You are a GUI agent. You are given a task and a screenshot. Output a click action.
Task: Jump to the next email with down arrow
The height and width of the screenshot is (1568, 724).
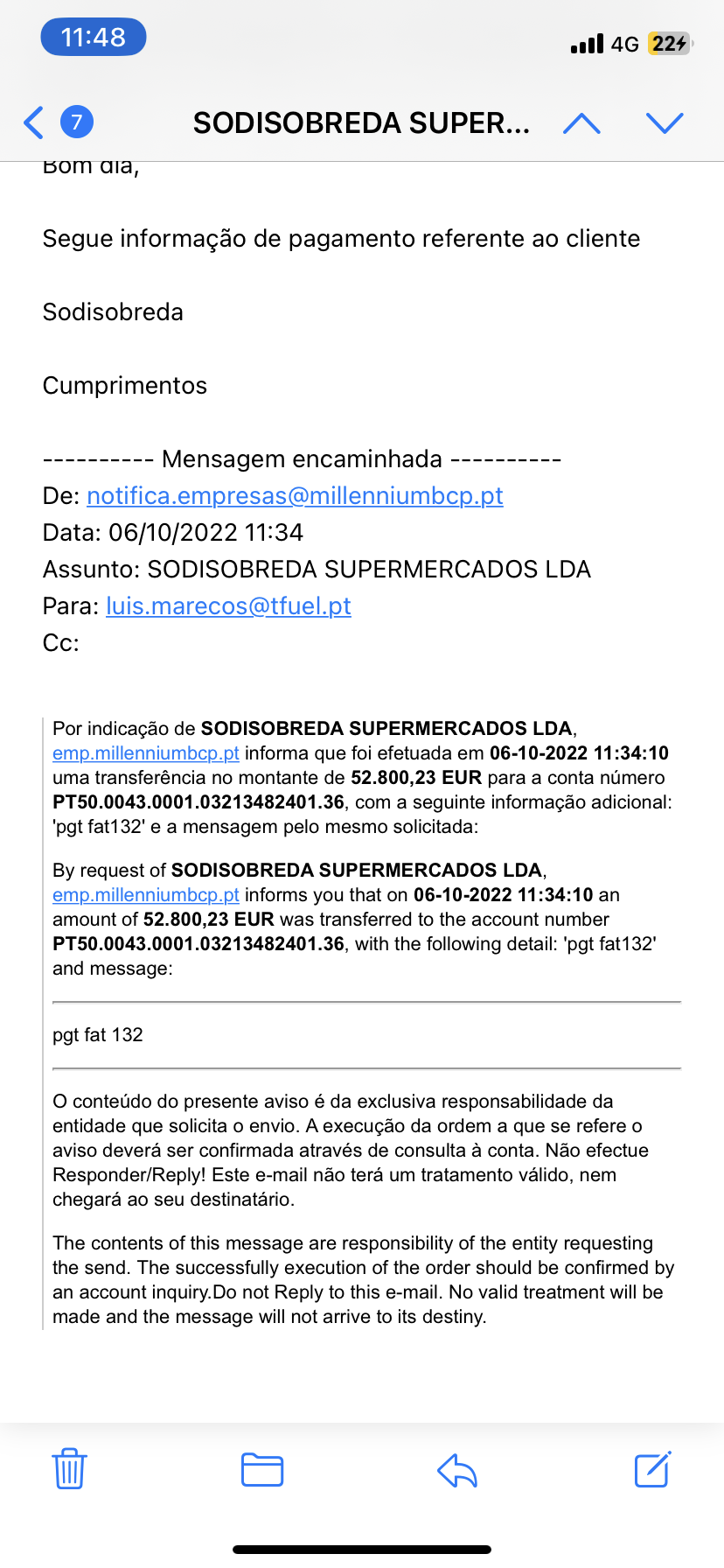pyautogui.click(x=665, y=122)
